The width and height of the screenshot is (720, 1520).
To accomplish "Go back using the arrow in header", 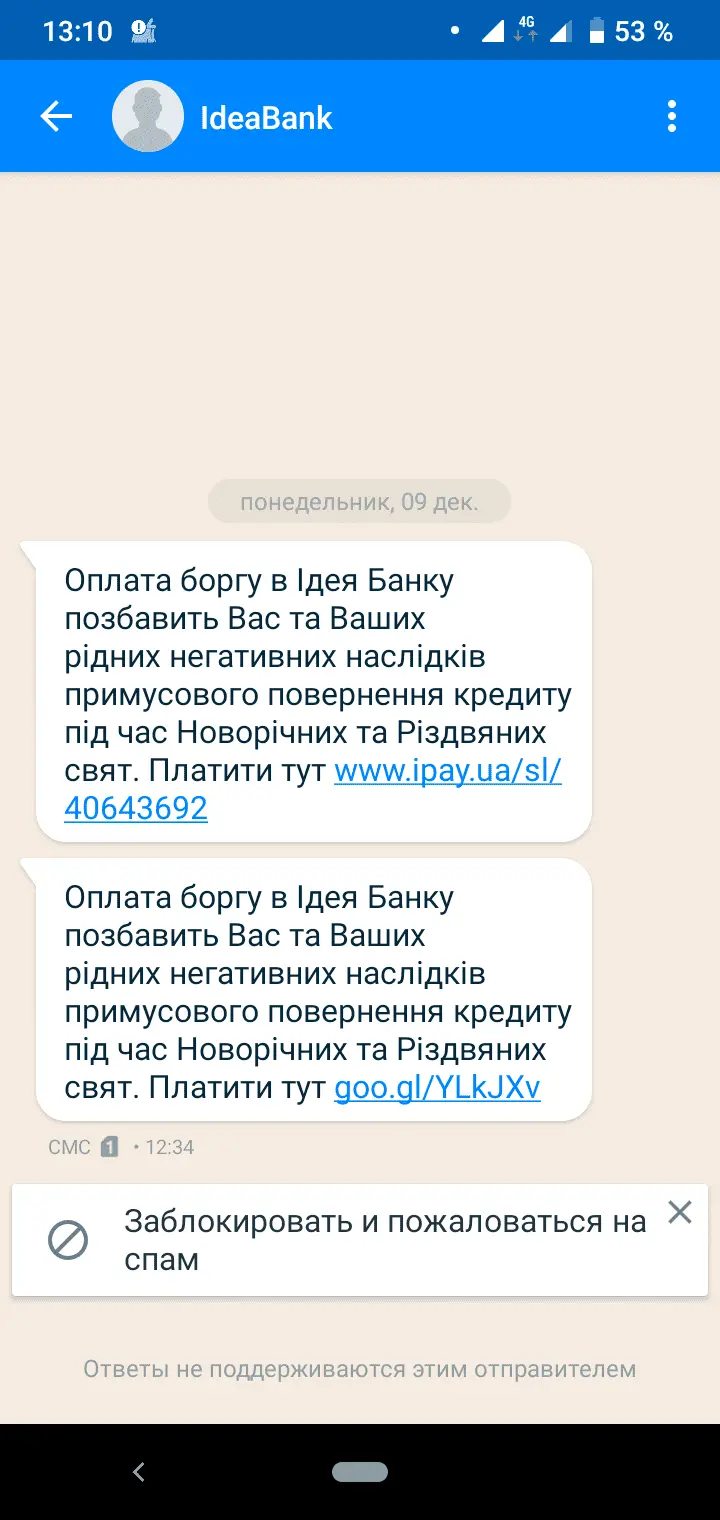I will 56,117.
